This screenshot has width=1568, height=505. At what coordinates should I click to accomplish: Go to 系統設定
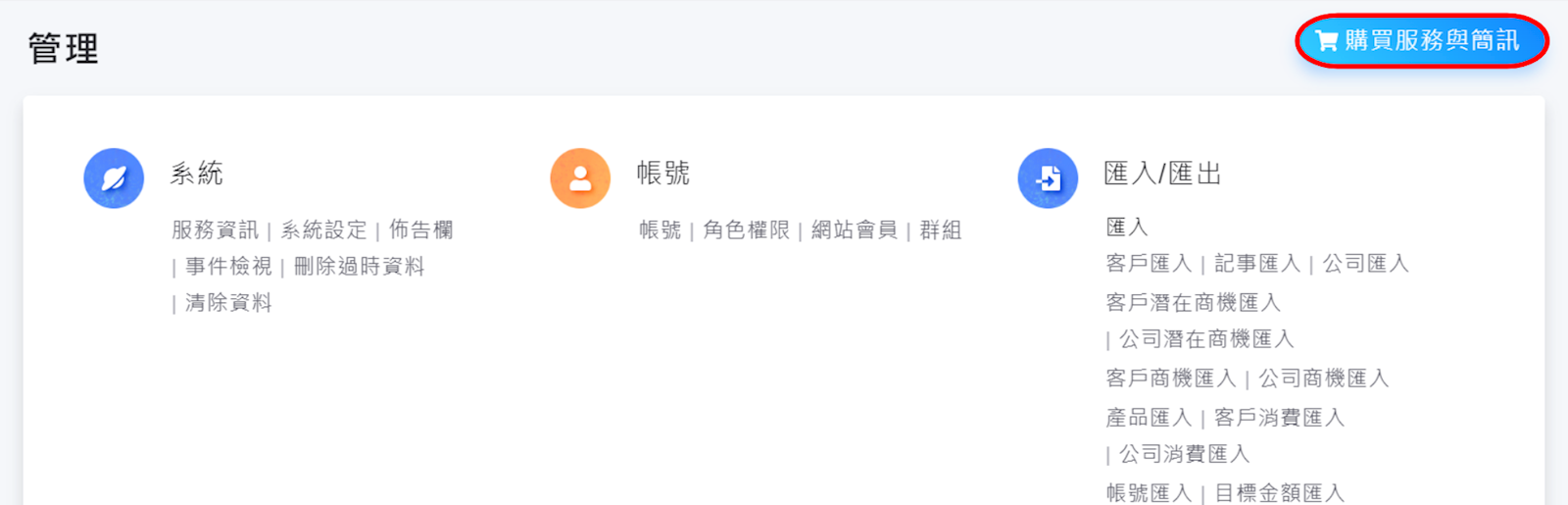click(x=323, y=230)
